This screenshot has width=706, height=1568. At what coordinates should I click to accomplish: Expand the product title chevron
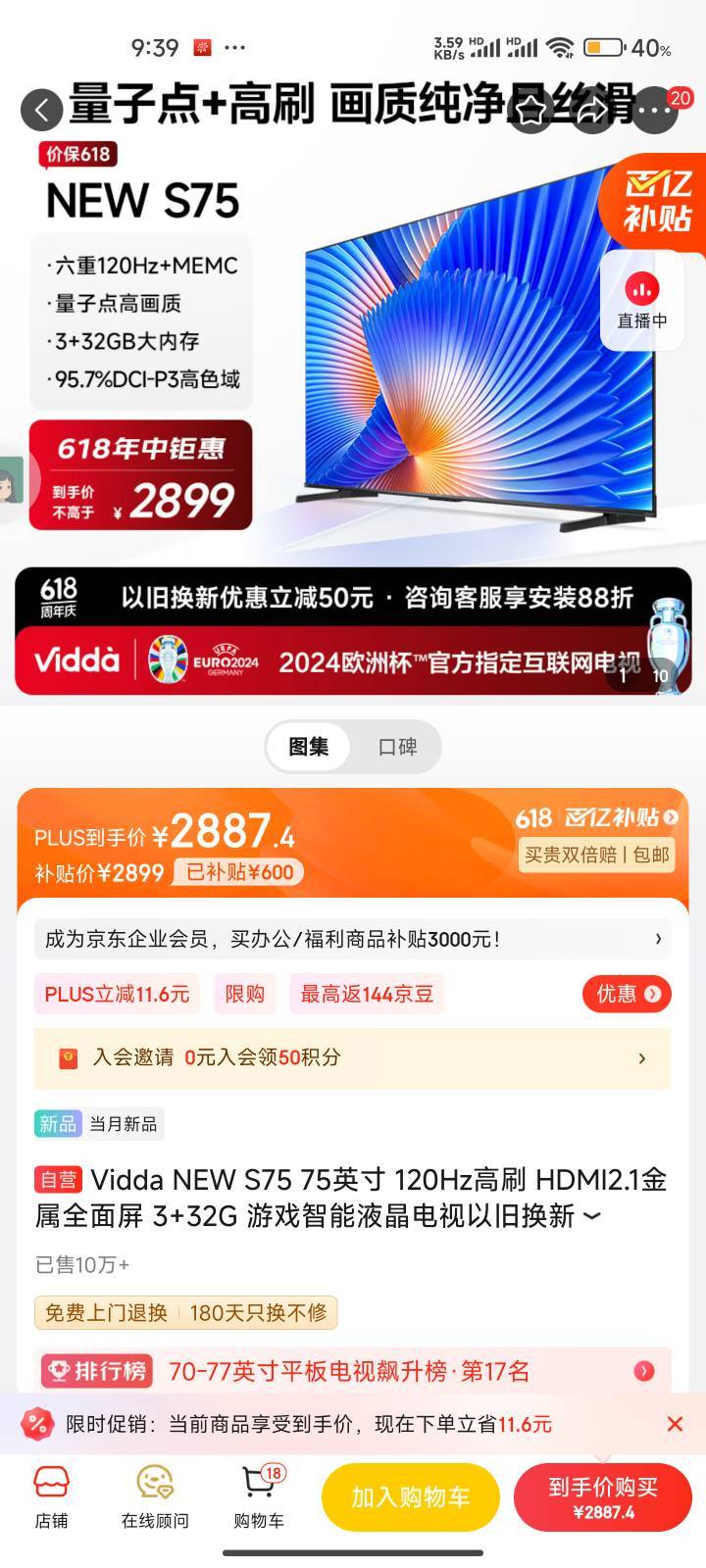click(591, 1216)
